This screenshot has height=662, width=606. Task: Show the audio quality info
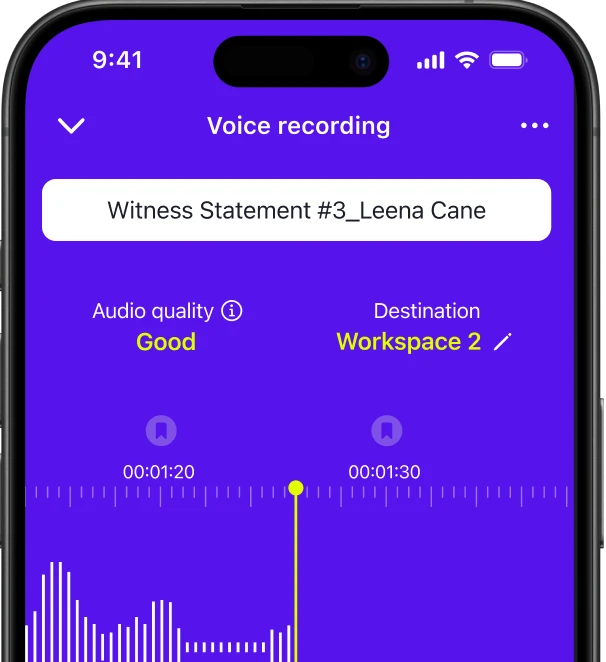click(232, 311)
